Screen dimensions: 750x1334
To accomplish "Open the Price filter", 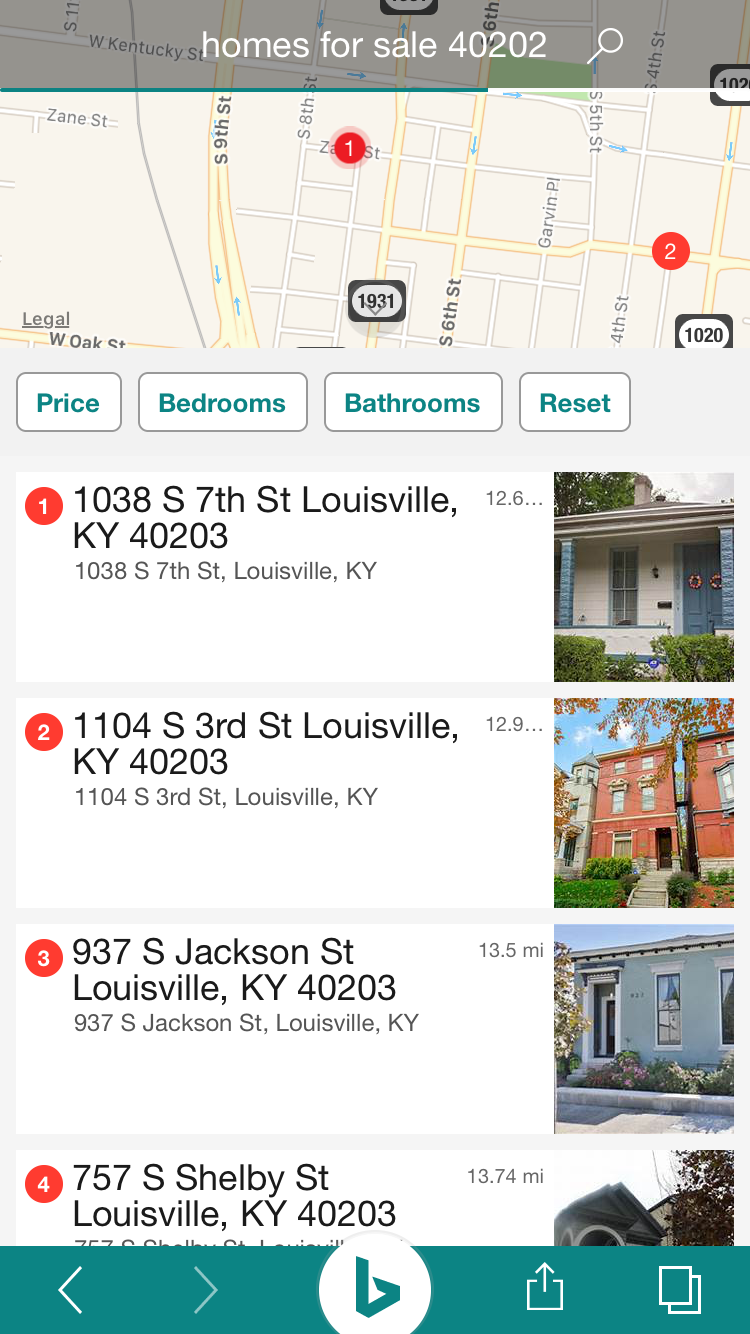I will pos(68,402).
